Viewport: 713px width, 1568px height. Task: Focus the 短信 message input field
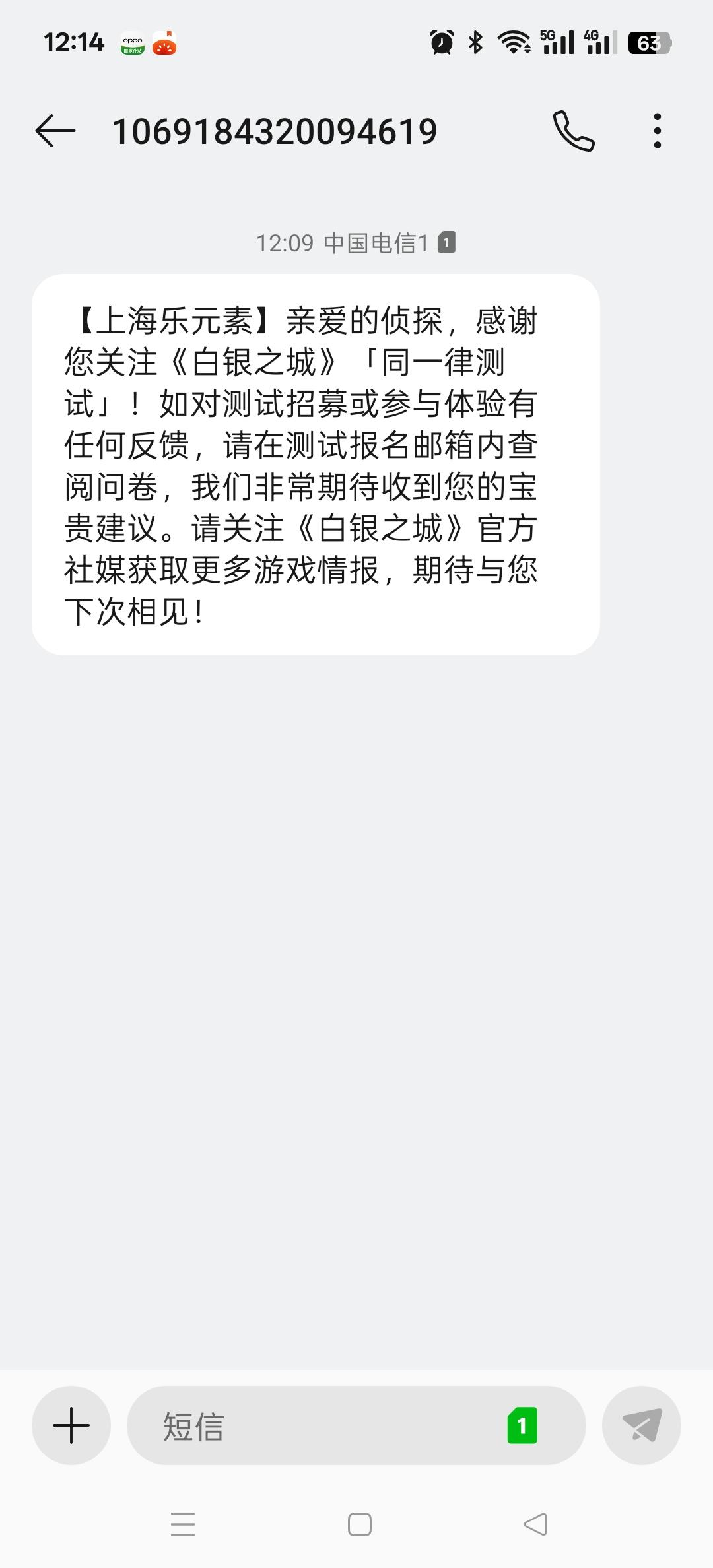click(x=317, y=1425)
